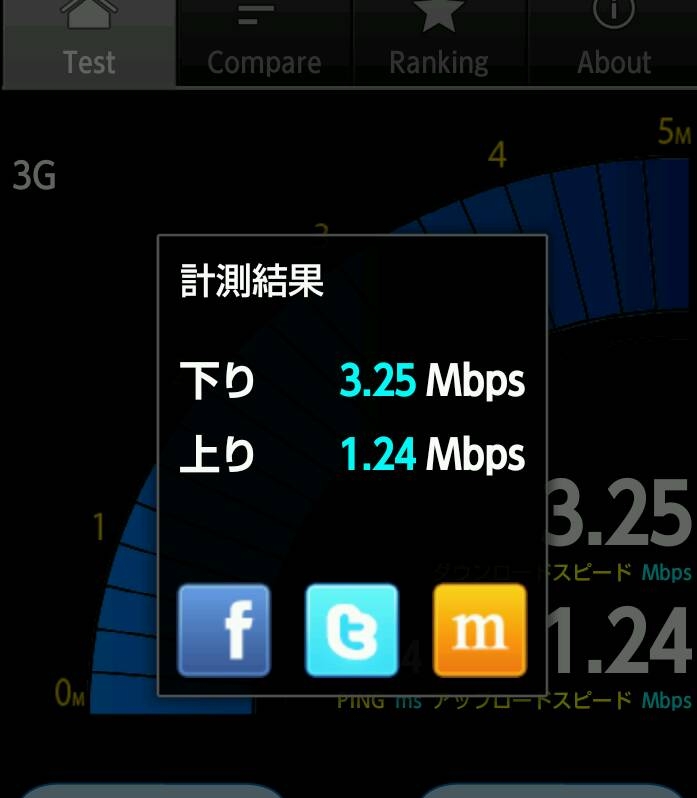The image size is (697, 798).
Task: Share the result on Twitter
Action: [351, 630]
